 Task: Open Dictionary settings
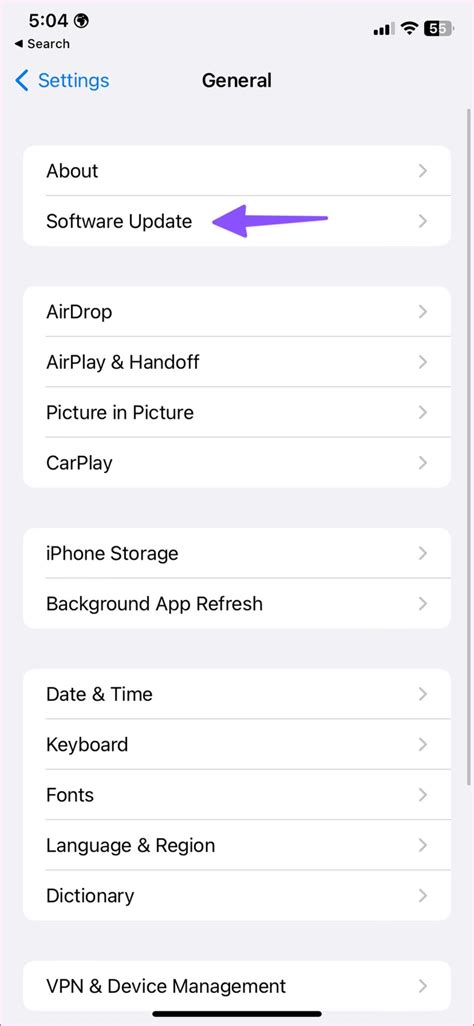(237, 895)
